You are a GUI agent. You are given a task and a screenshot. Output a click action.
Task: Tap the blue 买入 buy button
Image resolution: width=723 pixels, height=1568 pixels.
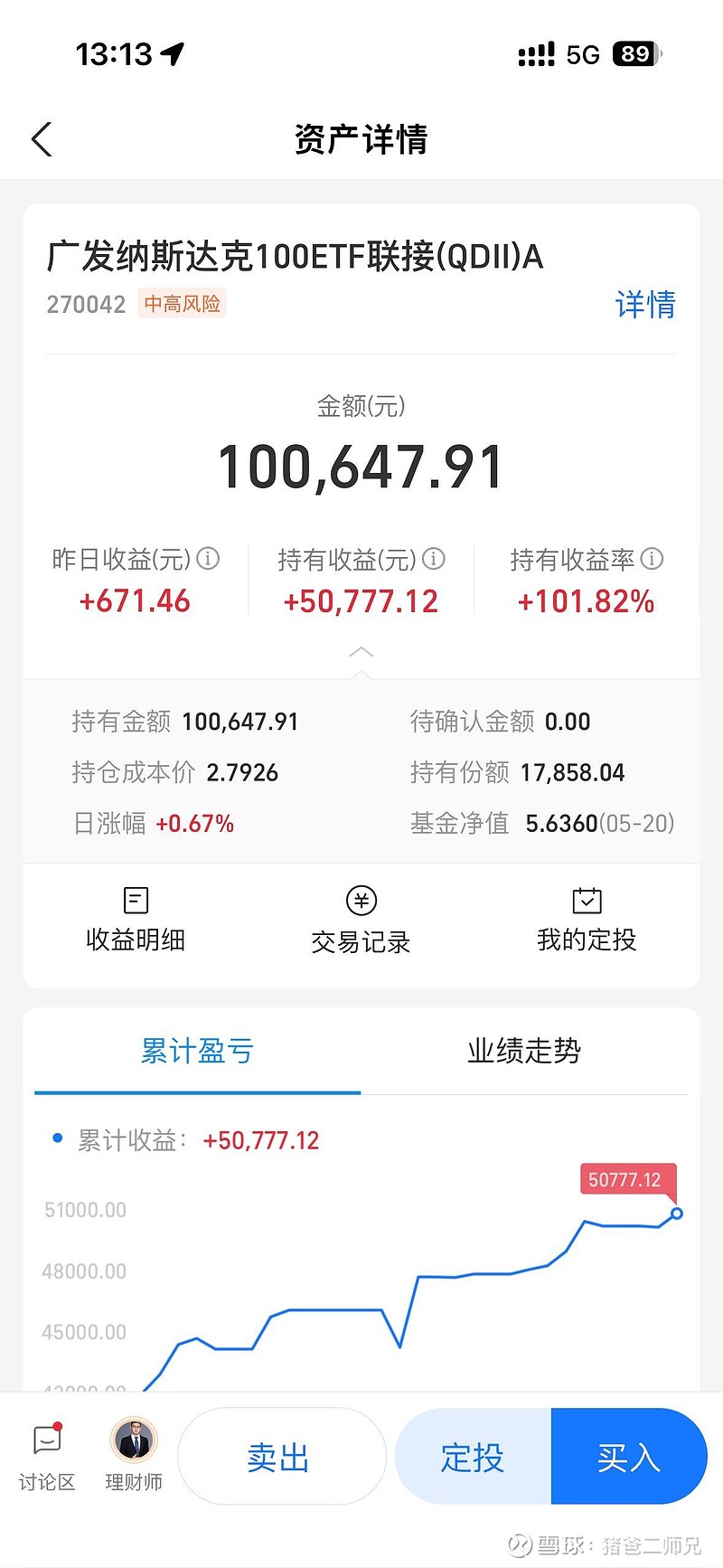629,1456
